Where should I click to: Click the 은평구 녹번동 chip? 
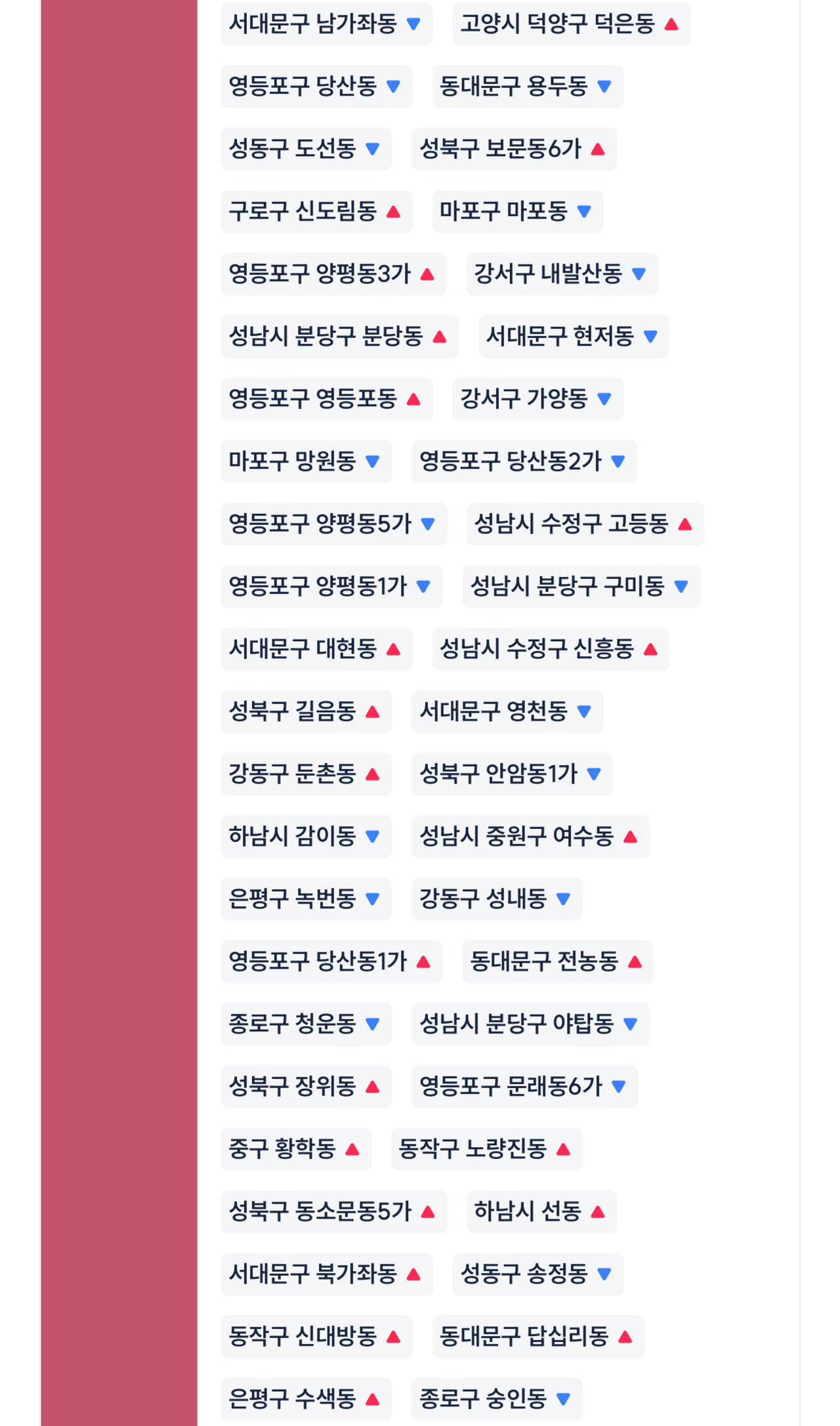tap(306, 899)
